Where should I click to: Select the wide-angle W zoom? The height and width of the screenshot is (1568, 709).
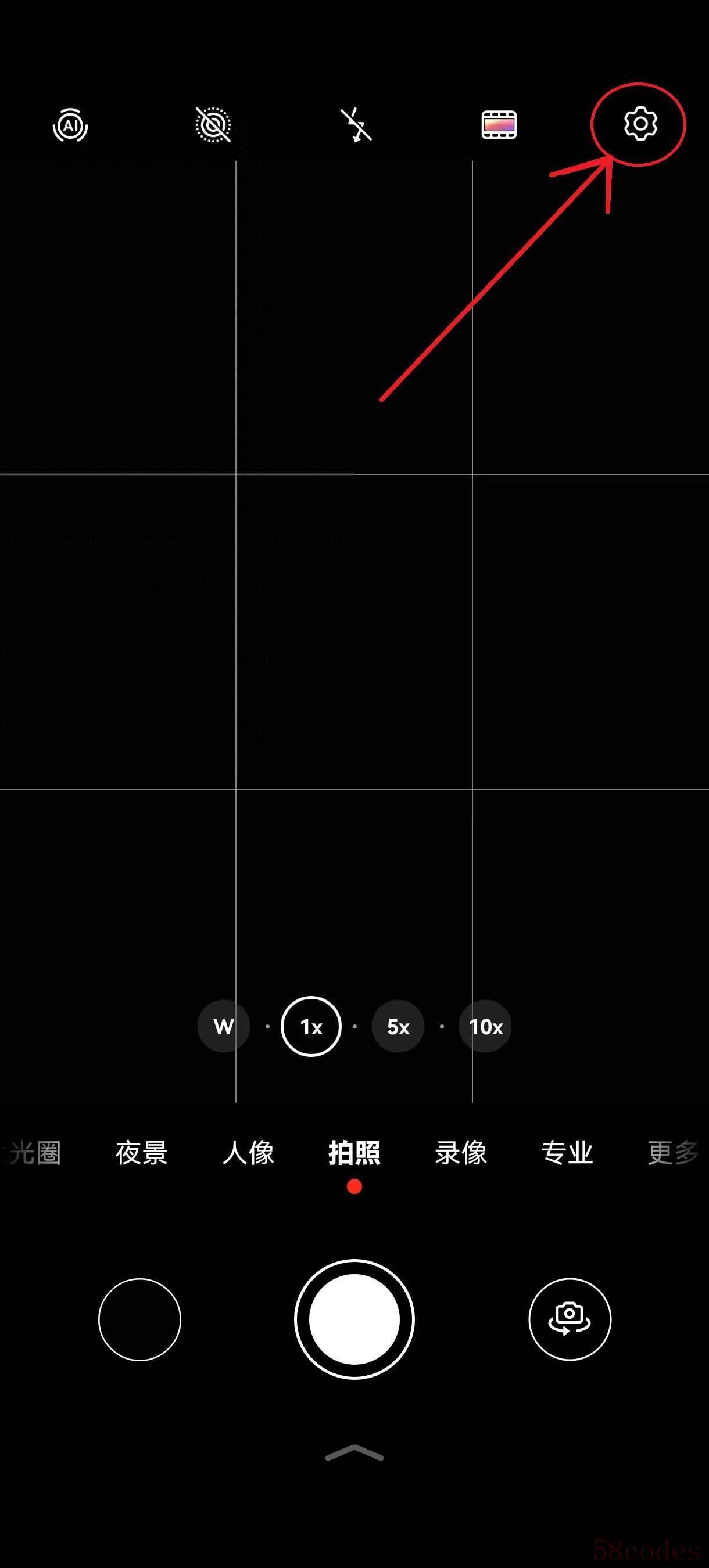click(224, 1026)
